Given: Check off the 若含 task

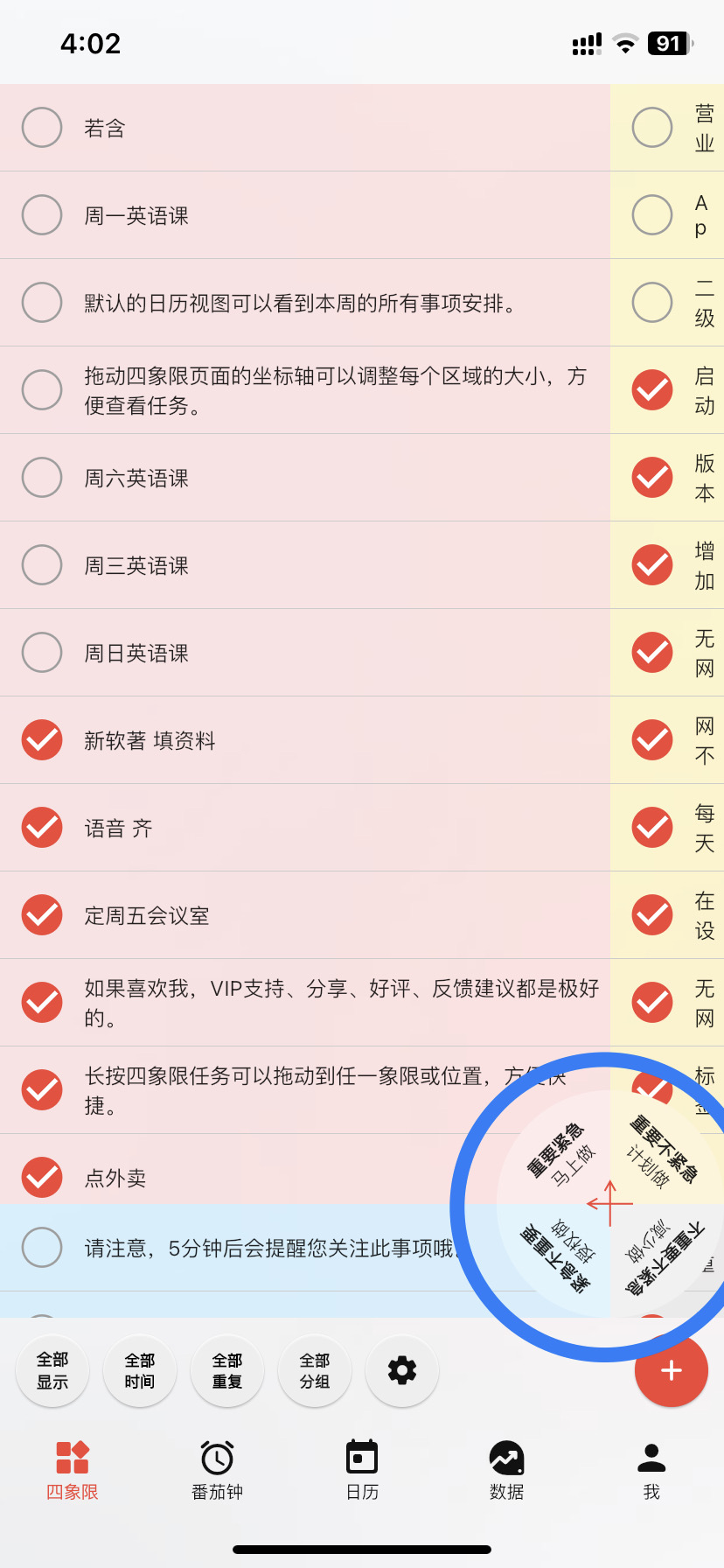Looking at the screenshot, I should coord(42,128).
